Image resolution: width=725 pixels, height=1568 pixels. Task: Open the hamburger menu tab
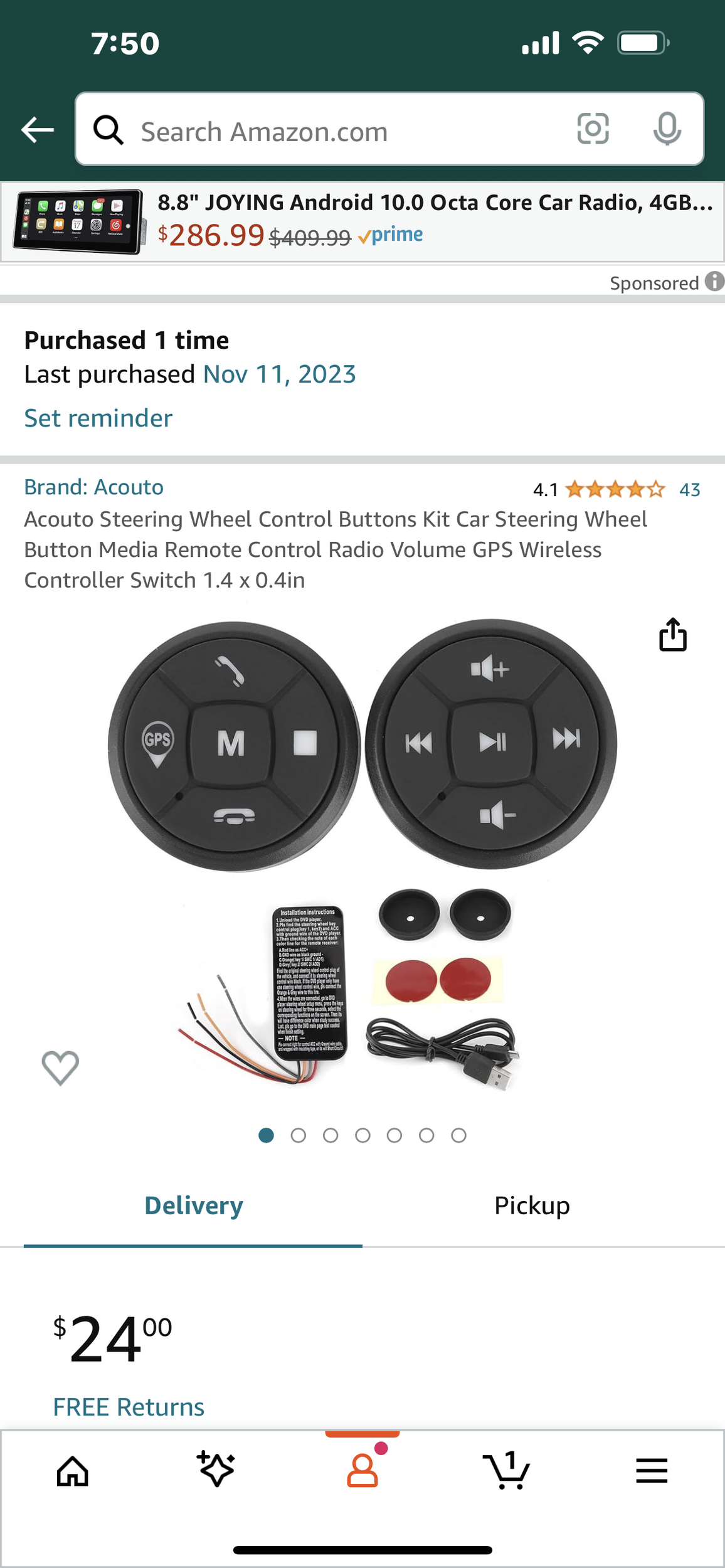(x=652, y=1471)
